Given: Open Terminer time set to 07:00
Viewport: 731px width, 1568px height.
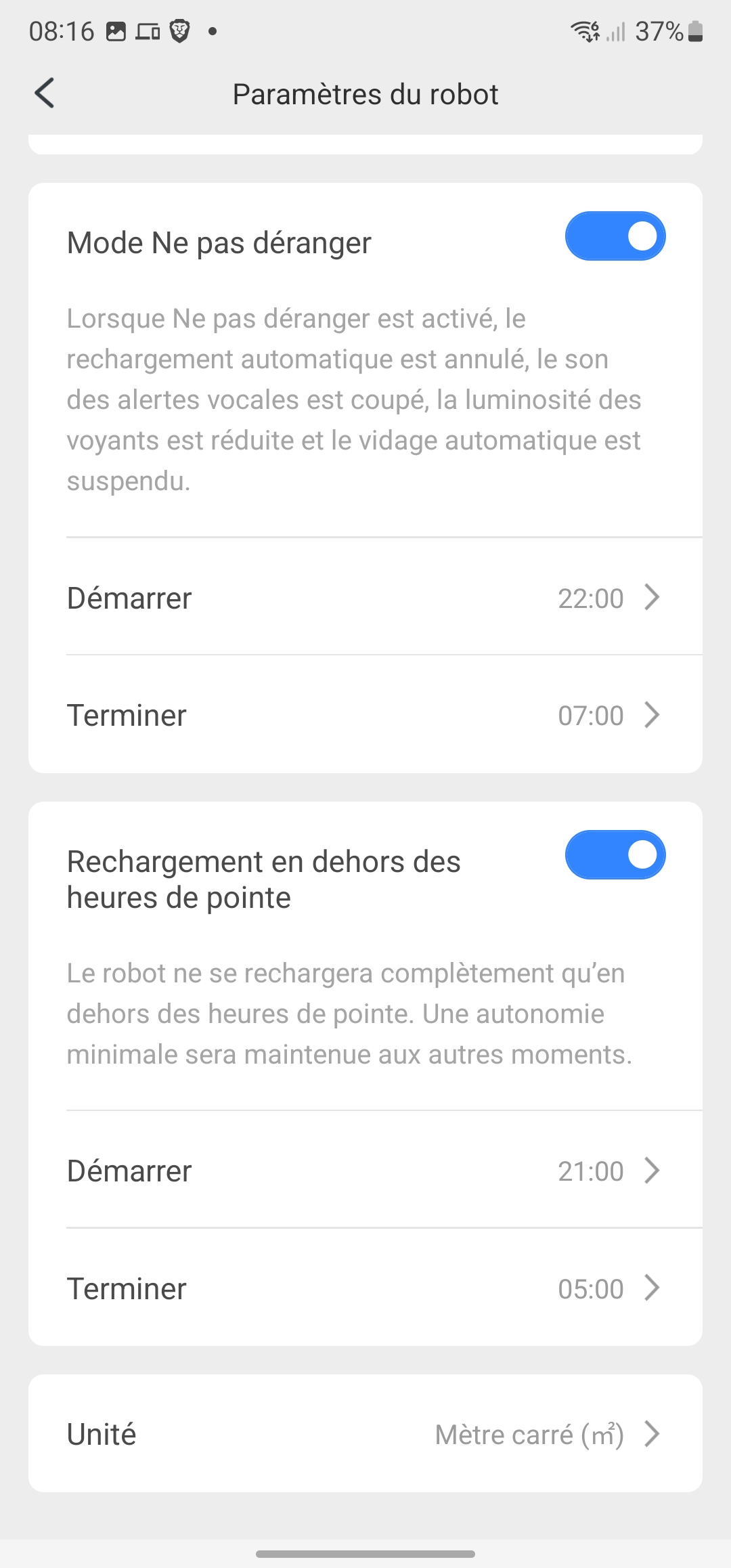Looking at the screenshot, I should 365,714.
